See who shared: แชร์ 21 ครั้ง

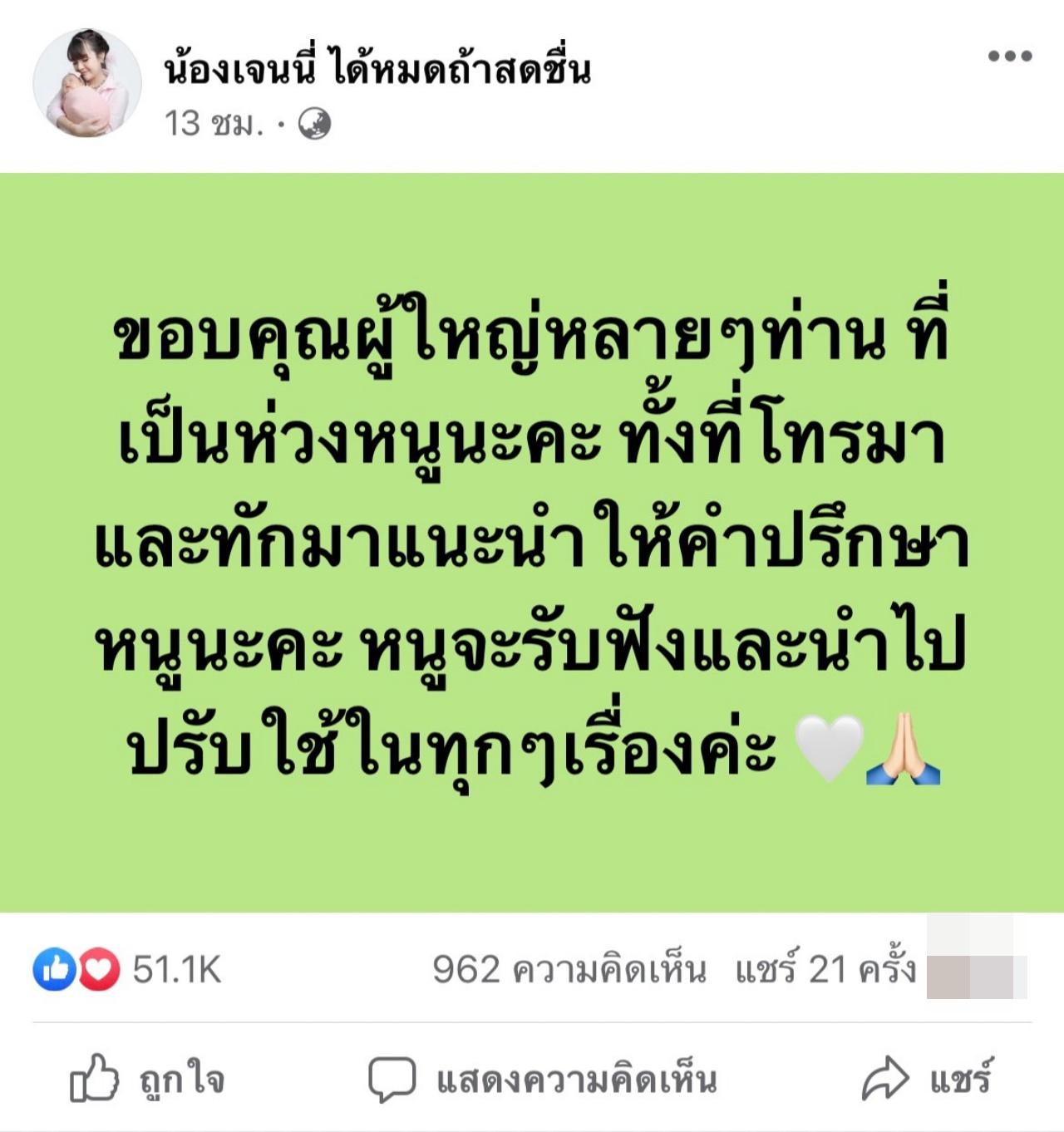coord(825,969)
